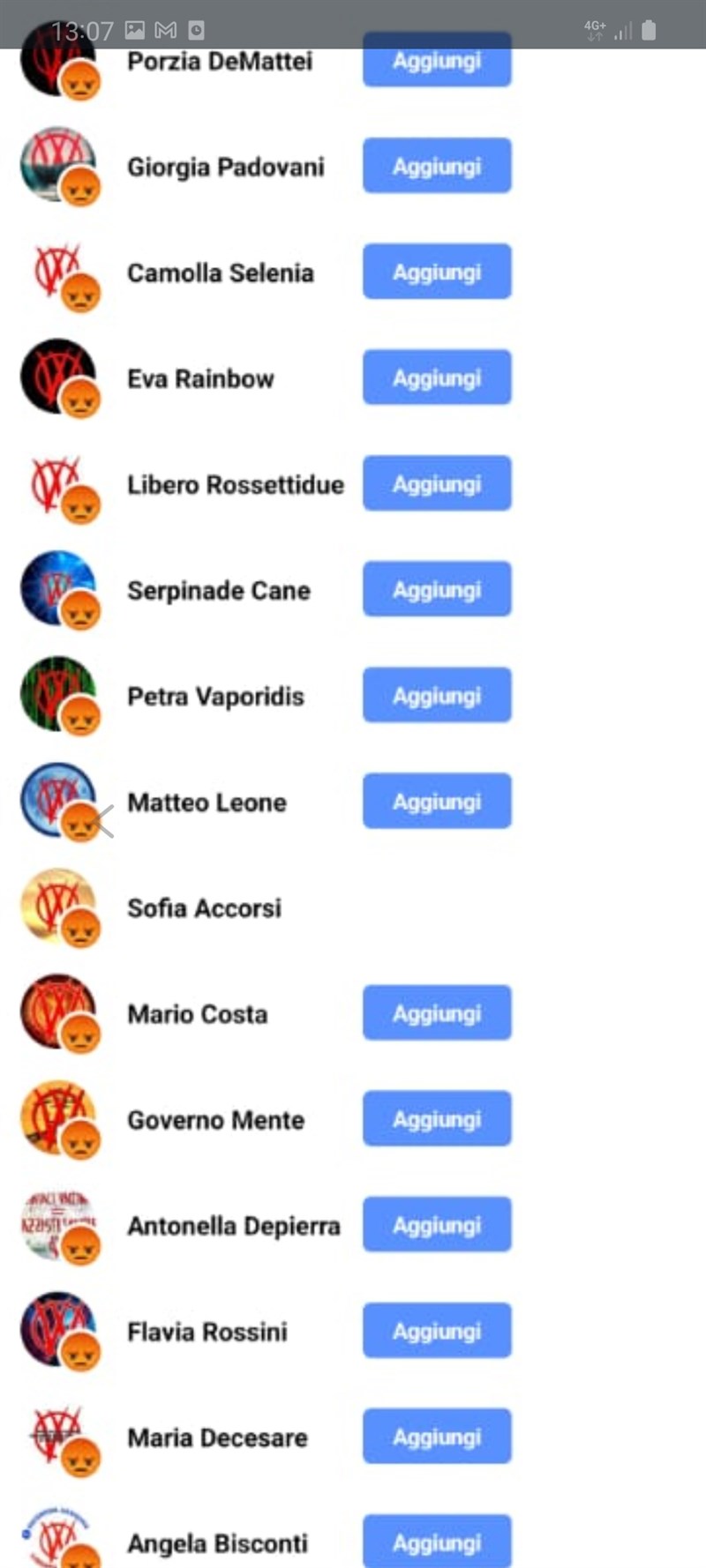Add Matteo Leone with the Aggiungi button
The height and width of the screenshot is (1568, 706).
(x=436, y=801)
